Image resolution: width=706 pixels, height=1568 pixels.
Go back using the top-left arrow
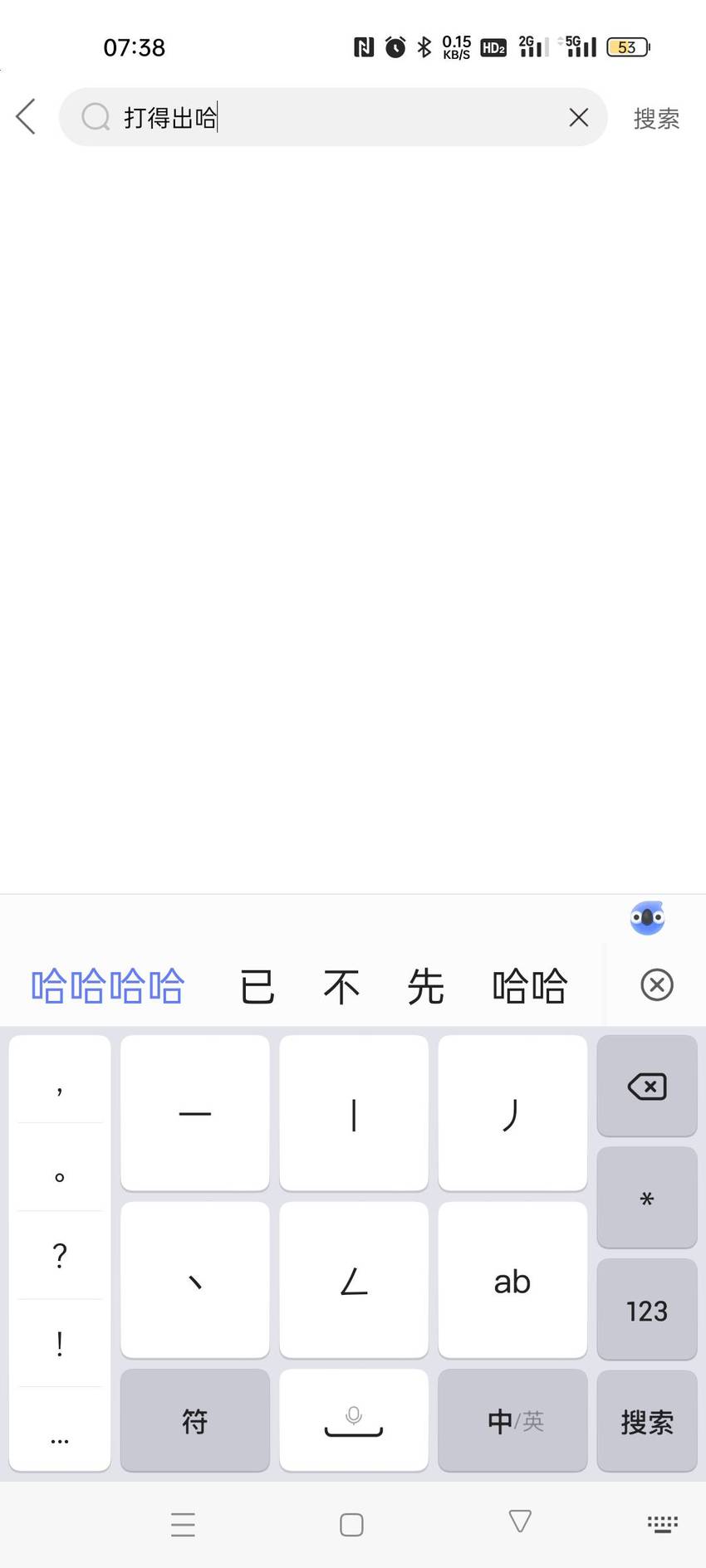tap(26, 116)
